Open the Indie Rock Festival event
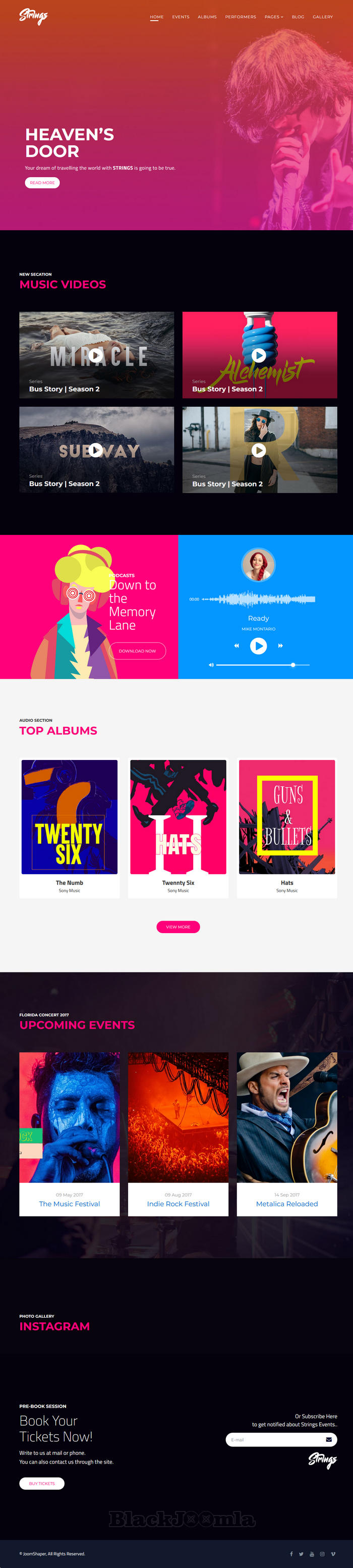 tap(178, 1204)
